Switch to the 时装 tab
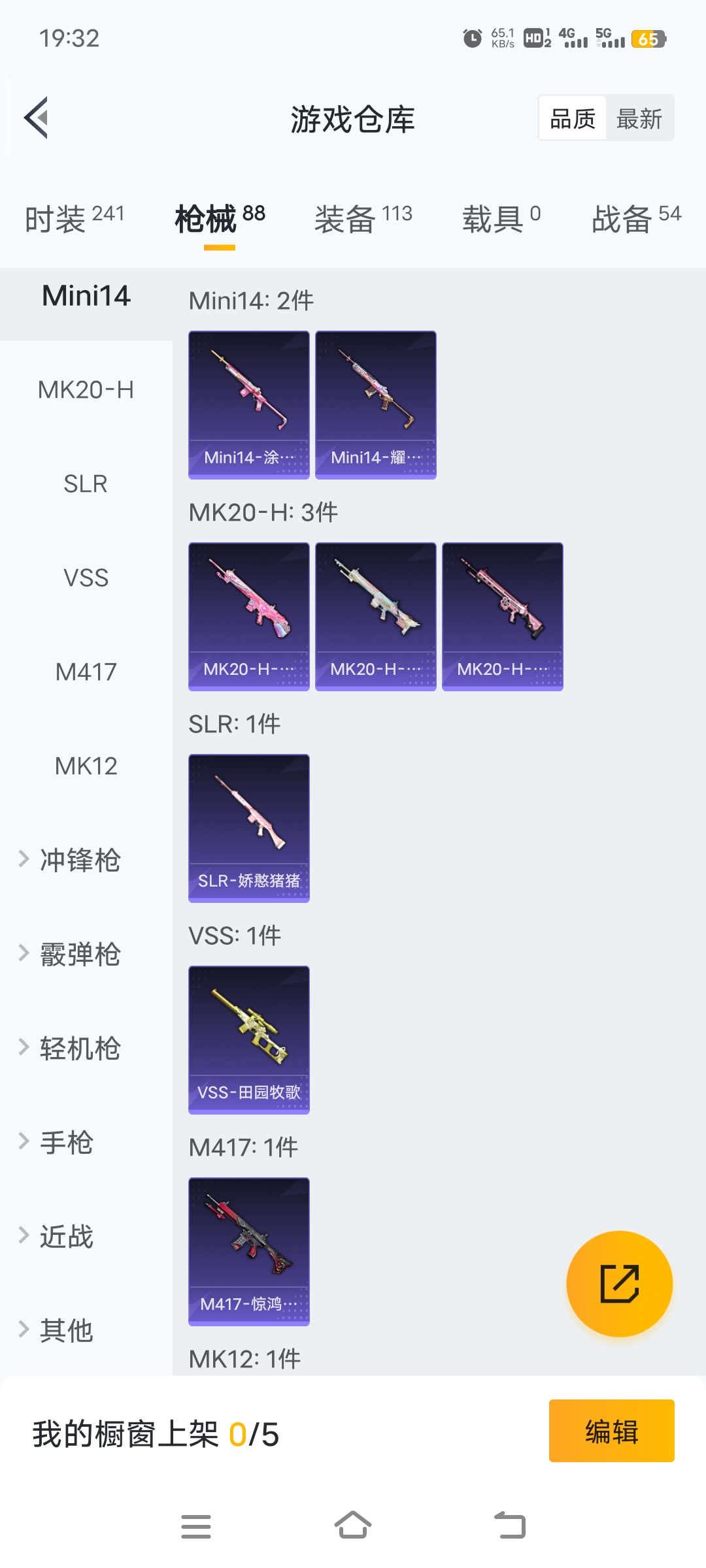 (74, 218)
